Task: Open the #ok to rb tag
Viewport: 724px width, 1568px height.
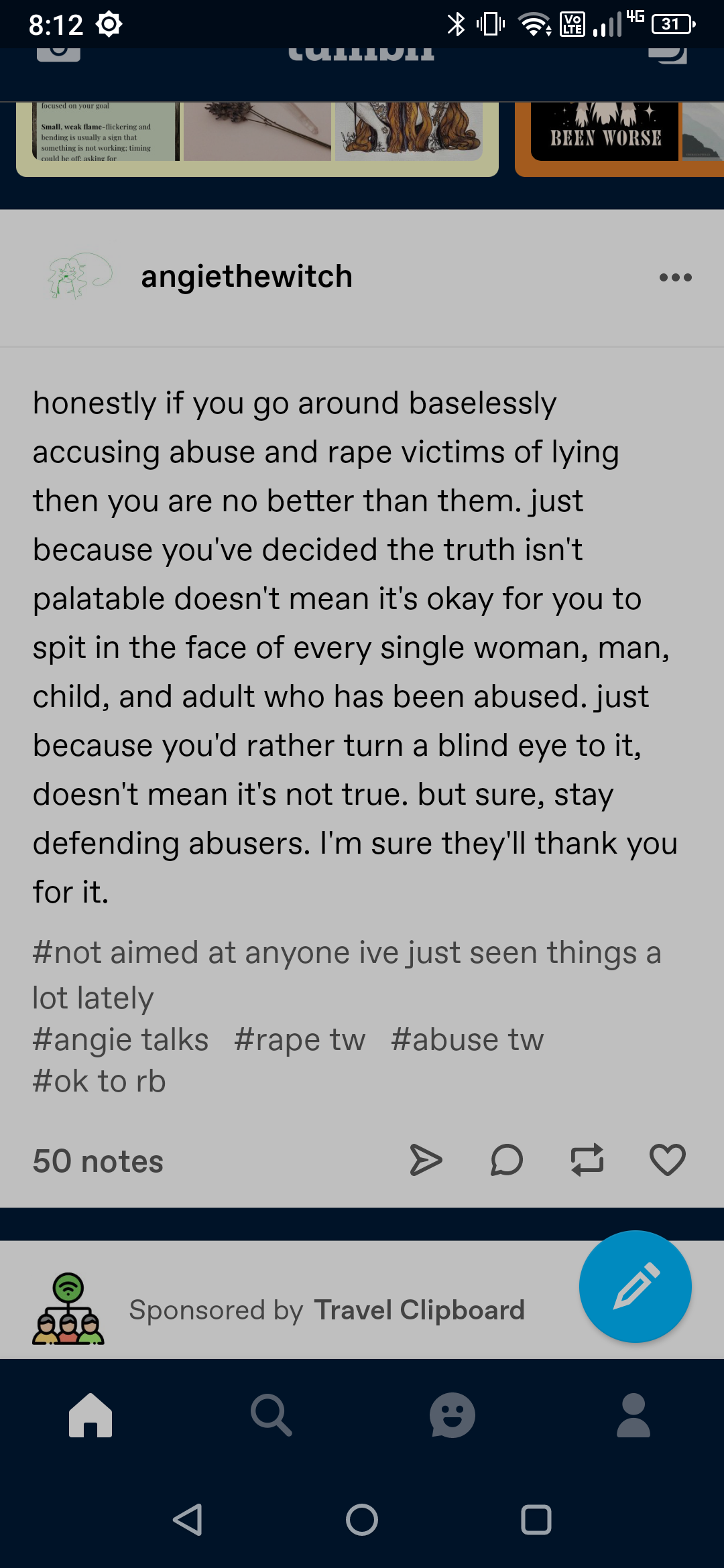Action: coord(99,1082)
